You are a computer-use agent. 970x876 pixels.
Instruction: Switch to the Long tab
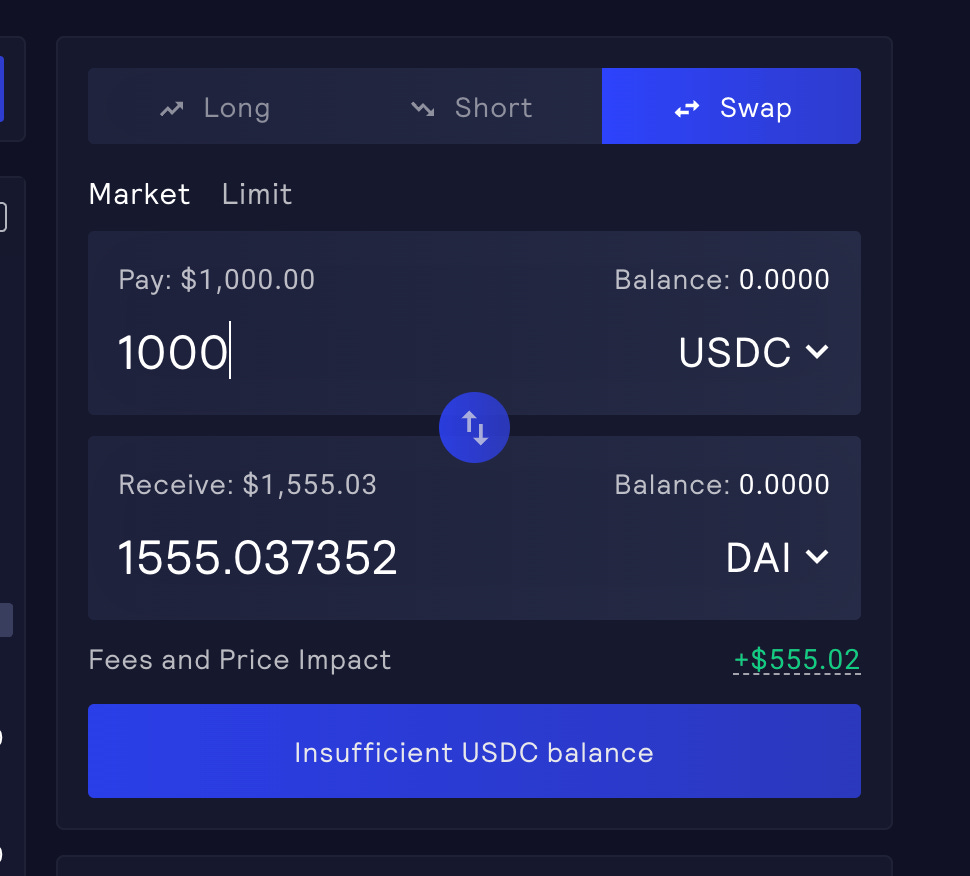click(x=216, y=107)
